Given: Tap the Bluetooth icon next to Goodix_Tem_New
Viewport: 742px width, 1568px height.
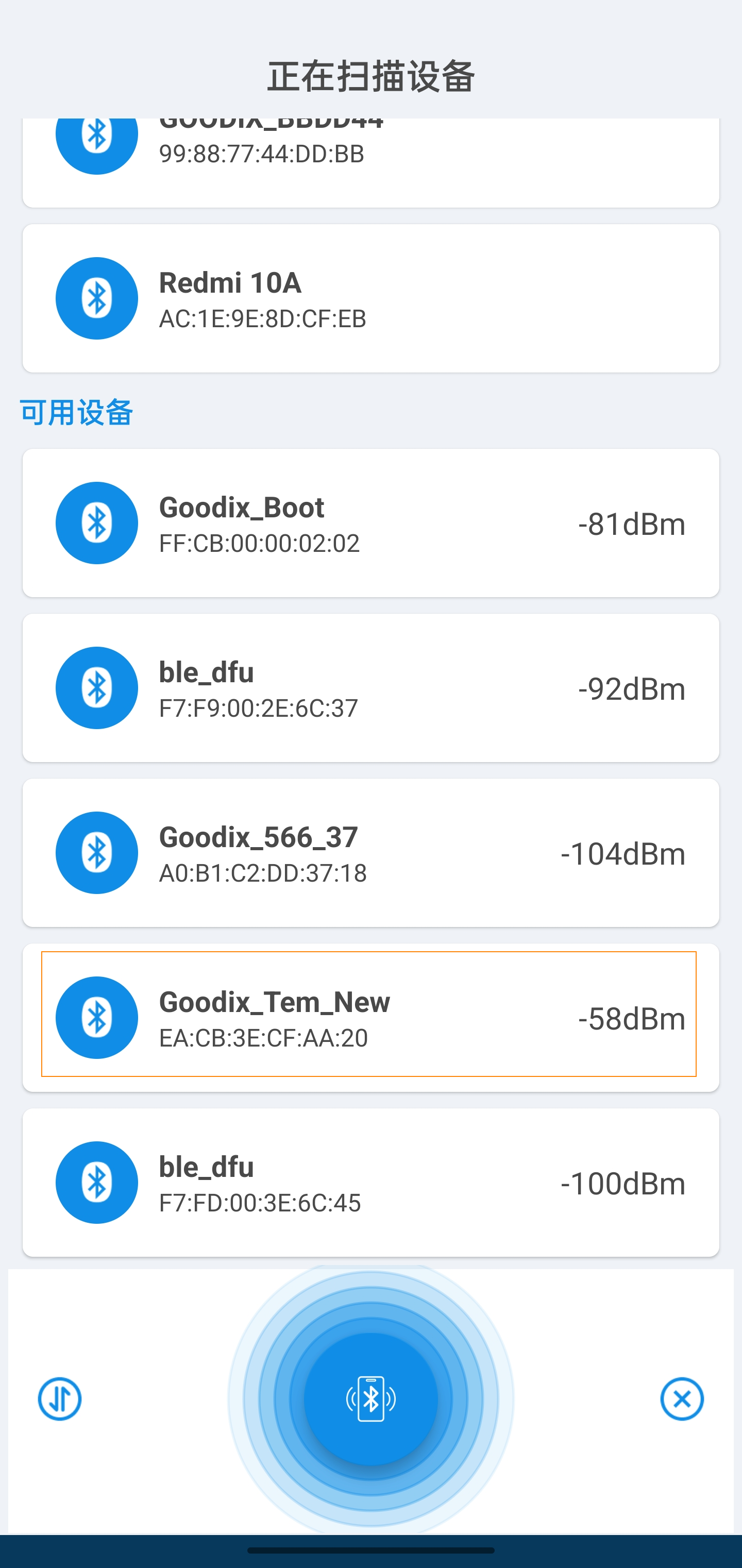Looking at the screenshot, I should click(x=96, y=1017).
